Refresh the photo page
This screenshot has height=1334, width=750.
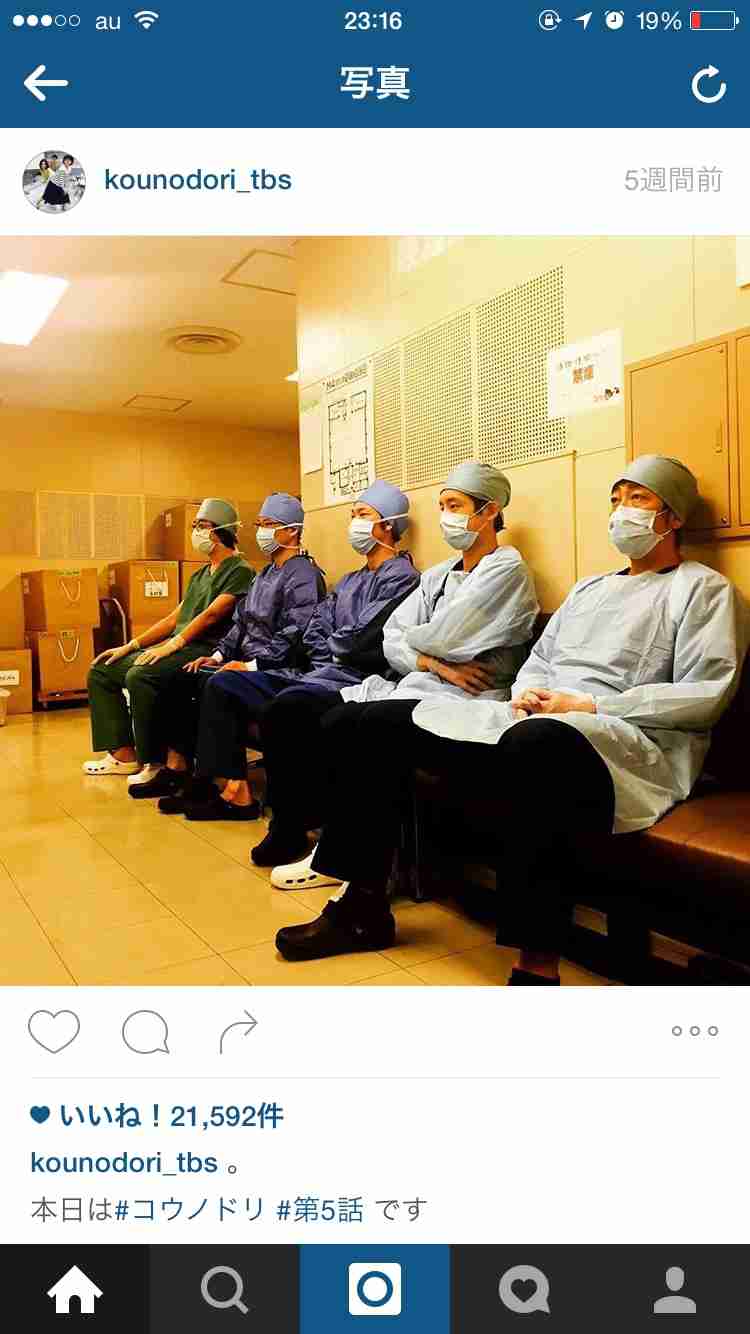pyautogui.click(x=709, y=85)
